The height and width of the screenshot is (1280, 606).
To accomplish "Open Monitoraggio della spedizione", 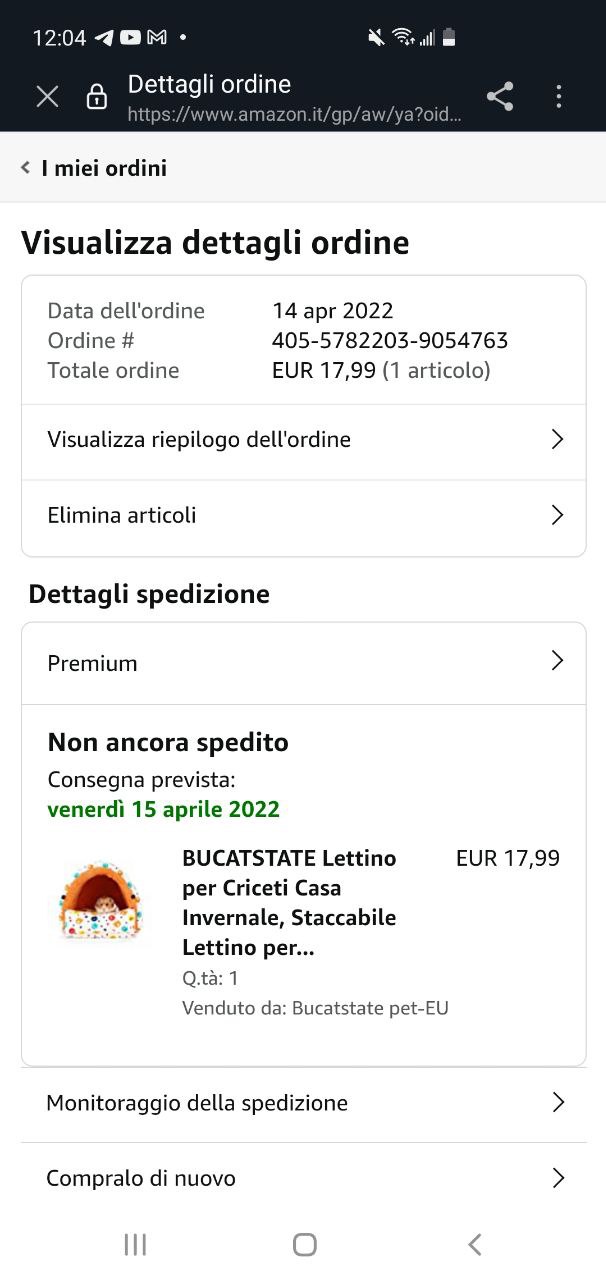I will (x=304, y=1104).
